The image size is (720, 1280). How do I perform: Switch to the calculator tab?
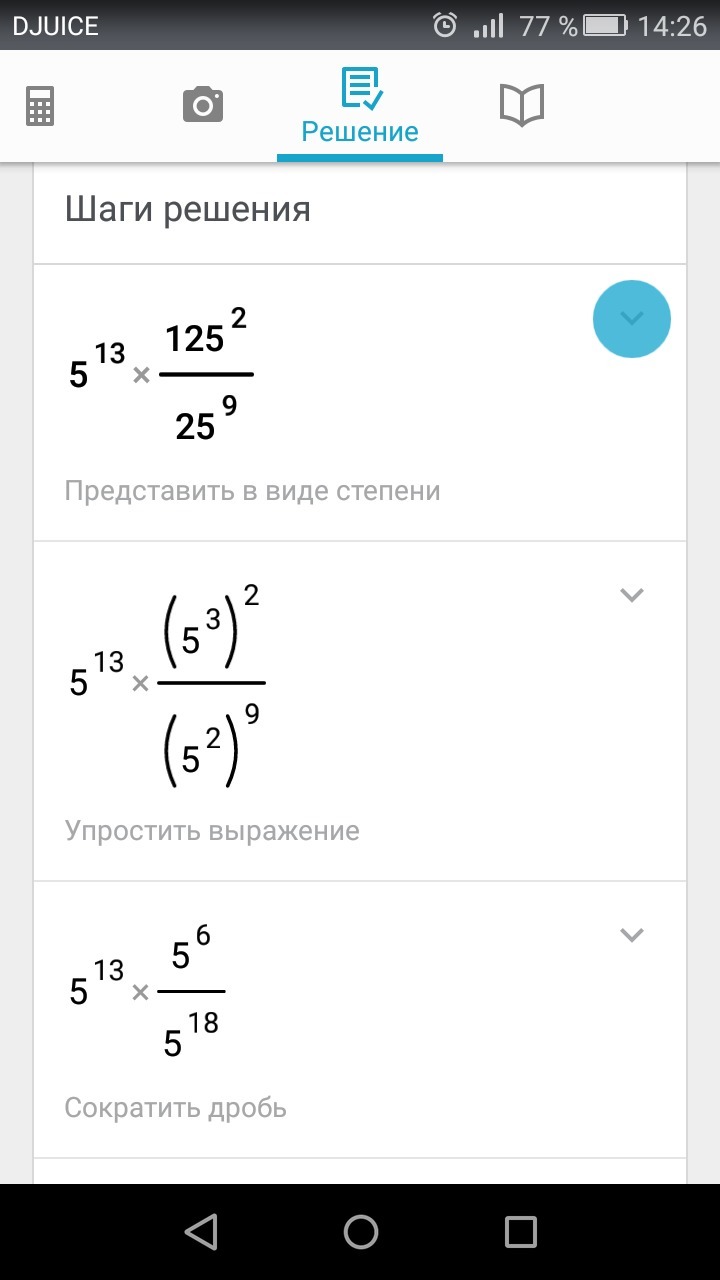pyautogui.click(x=40, y=105)
